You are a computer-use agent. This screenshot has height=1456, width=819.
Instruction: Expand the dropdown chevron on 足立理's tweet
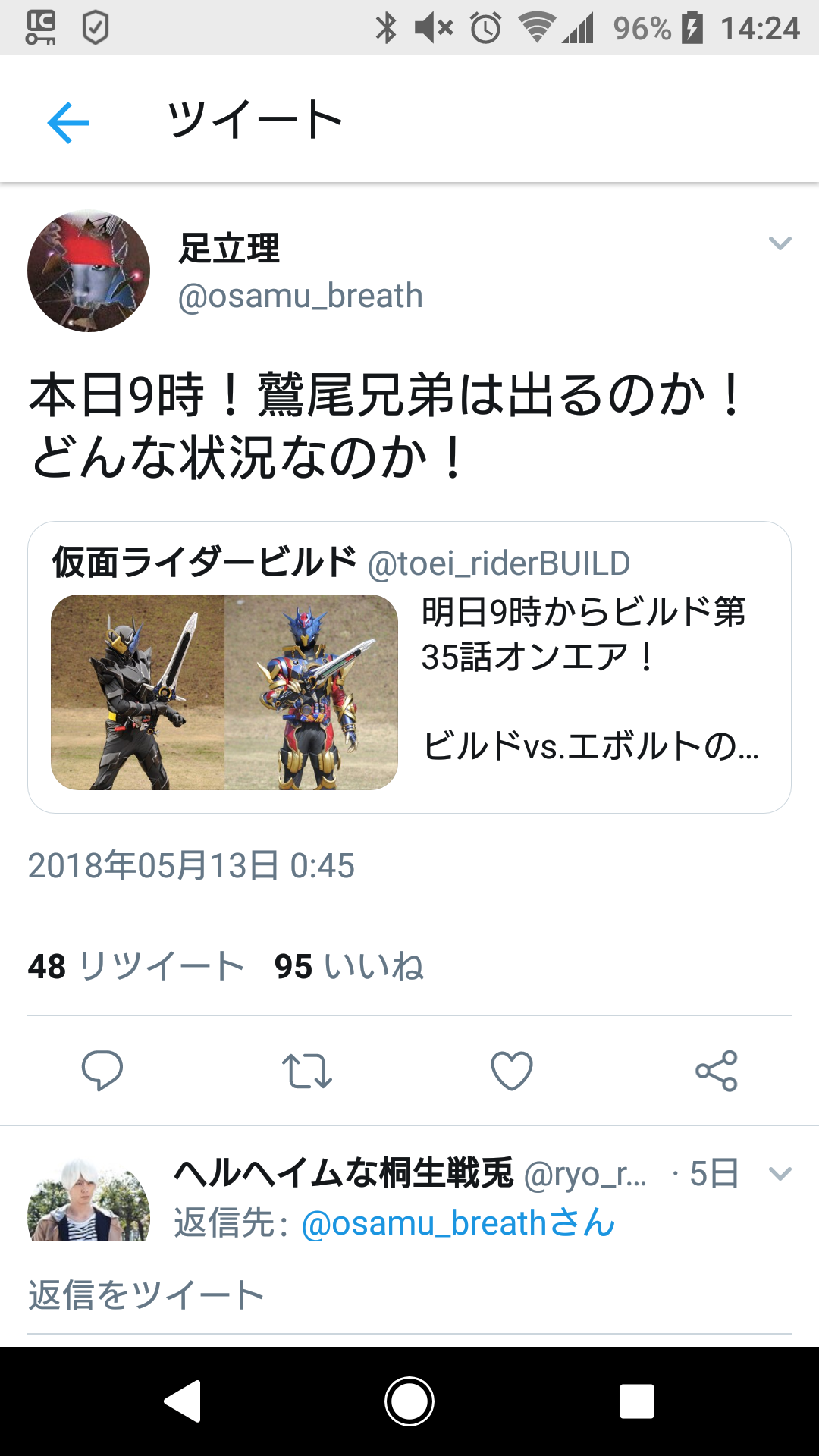pyautogui.click(x=780, y=243)
